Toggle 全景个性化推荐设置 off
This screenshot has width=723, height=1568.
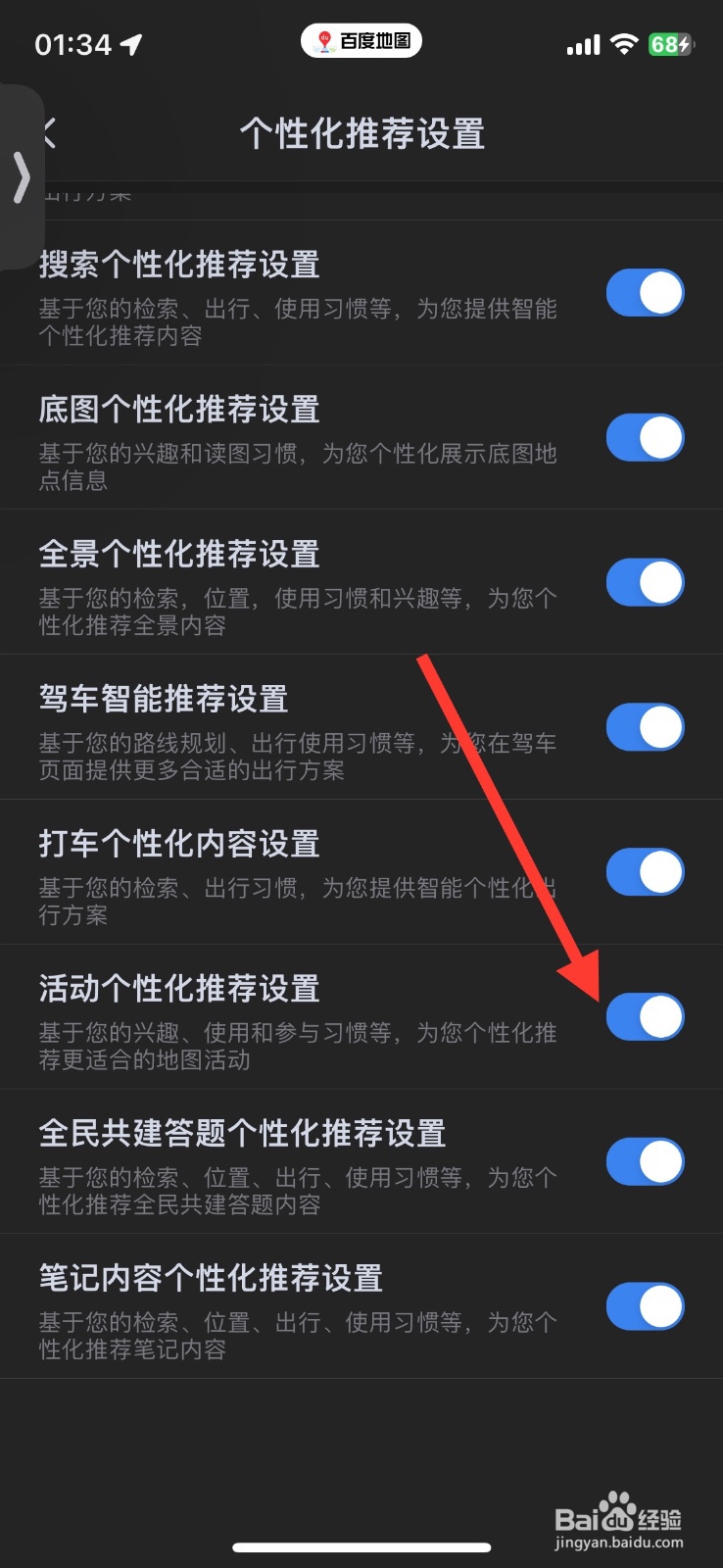click(645, 581)
